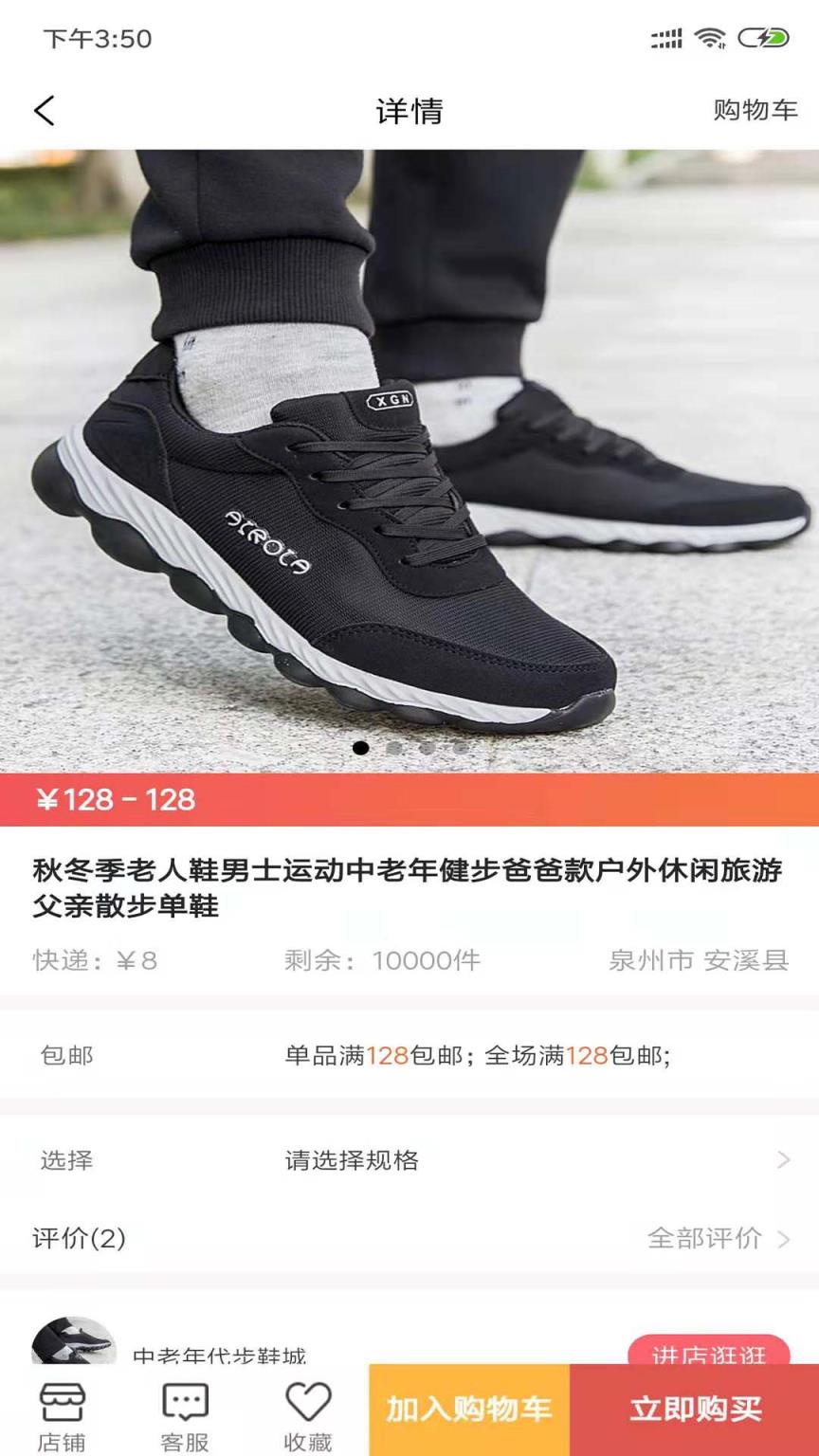Select the second carousel dot indicator
This screenshot has width=819, height=1456.
click(393, 749)
